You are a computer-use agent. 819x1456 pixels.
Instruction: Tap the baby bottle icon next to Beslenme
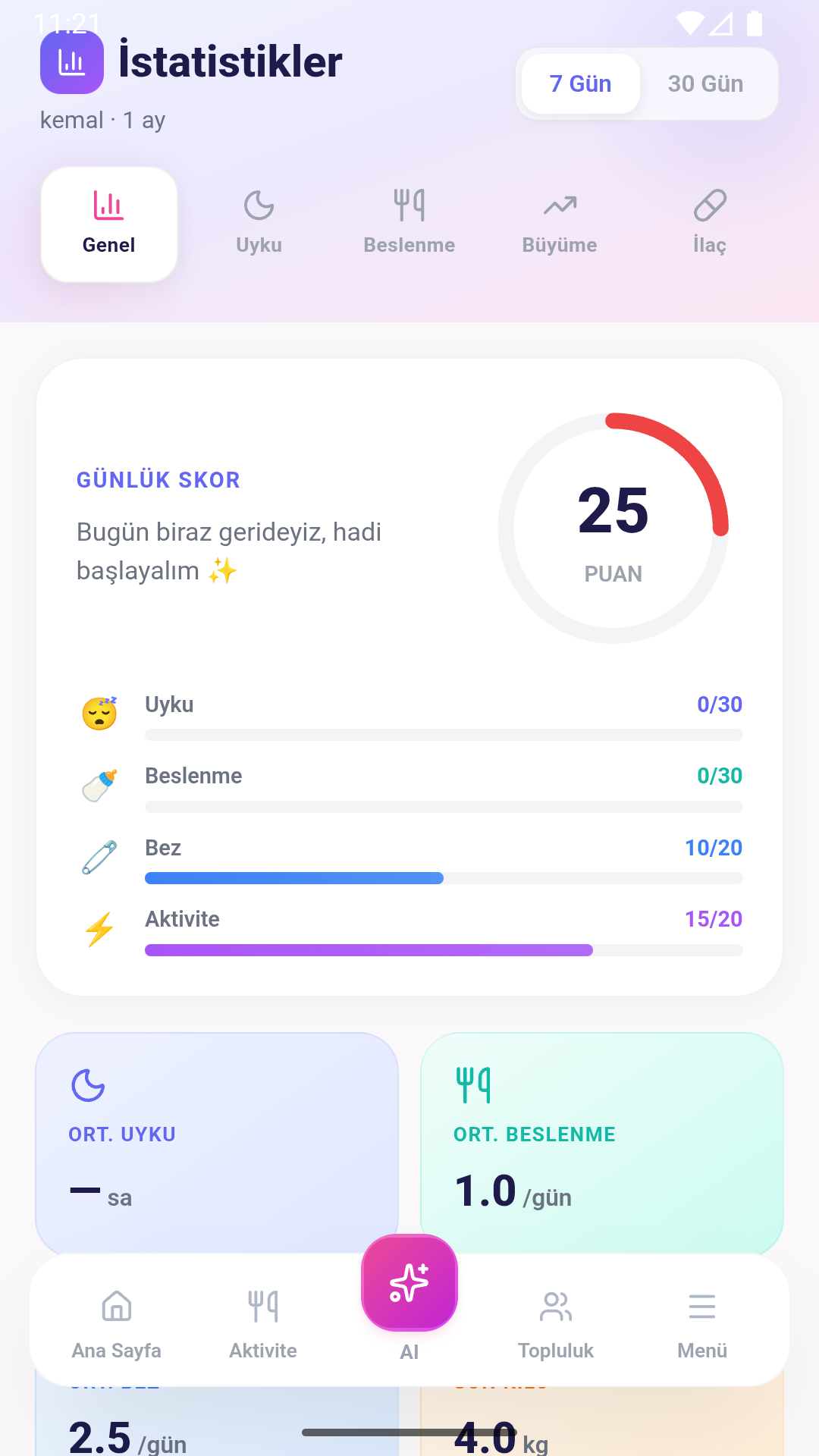point(98,783)
